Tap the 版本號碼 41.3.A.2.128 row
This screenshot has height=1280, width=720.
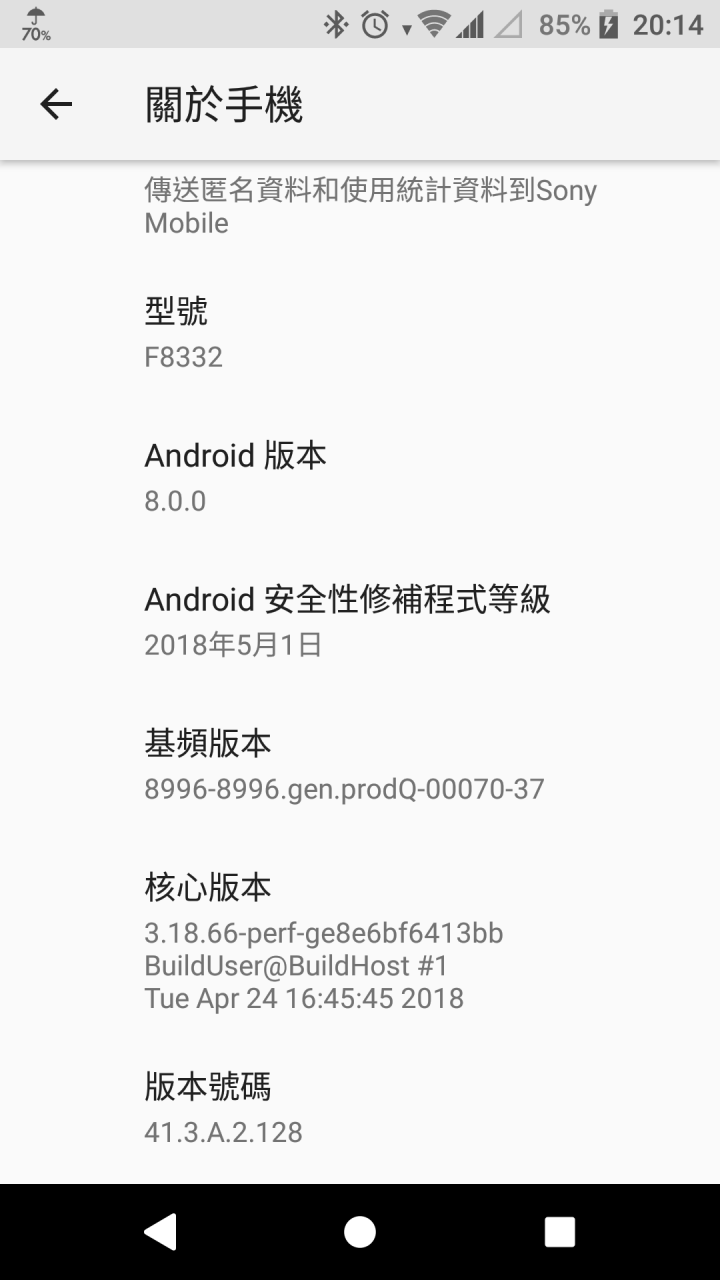pos(360,1108)
